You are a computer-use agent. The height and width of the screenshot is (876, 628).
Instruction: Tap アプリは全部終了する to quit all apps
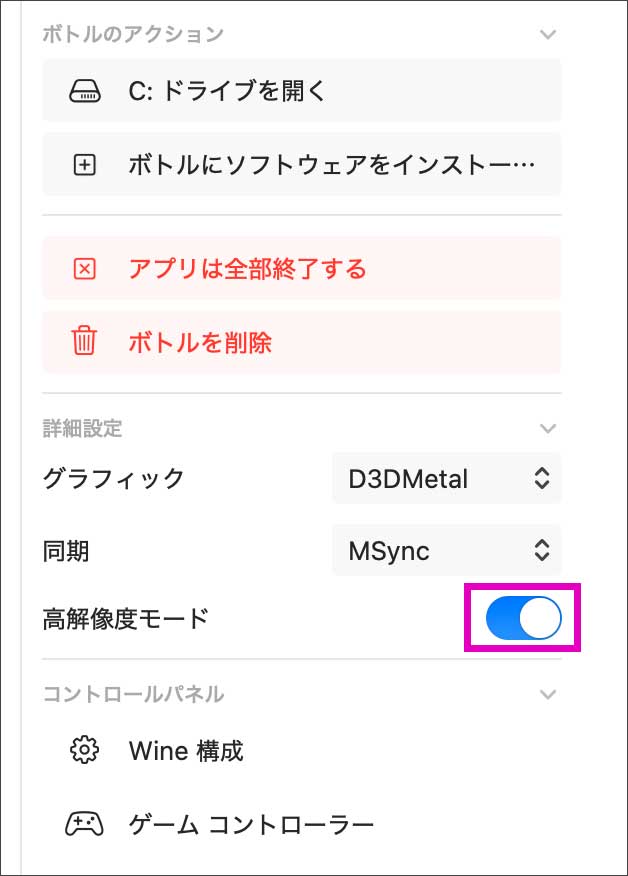coord(301,269)
